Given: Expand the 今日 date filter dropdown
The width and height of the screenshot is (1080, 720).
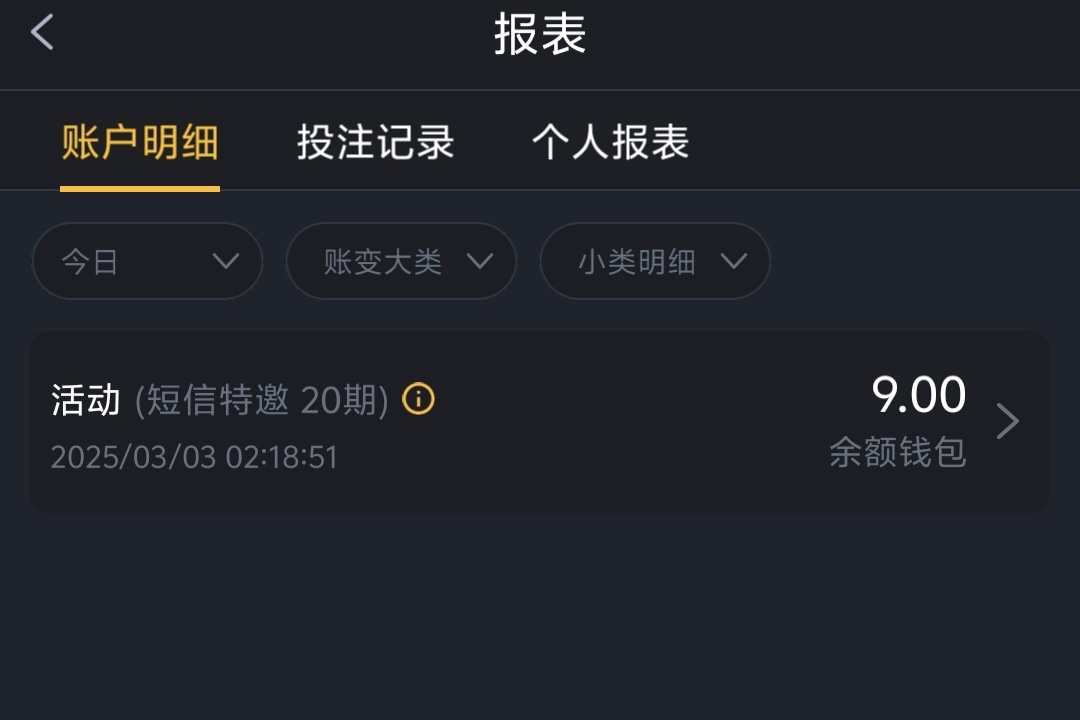Looking at the screenshot, I should pyautogui.click(x=147, y=261).
